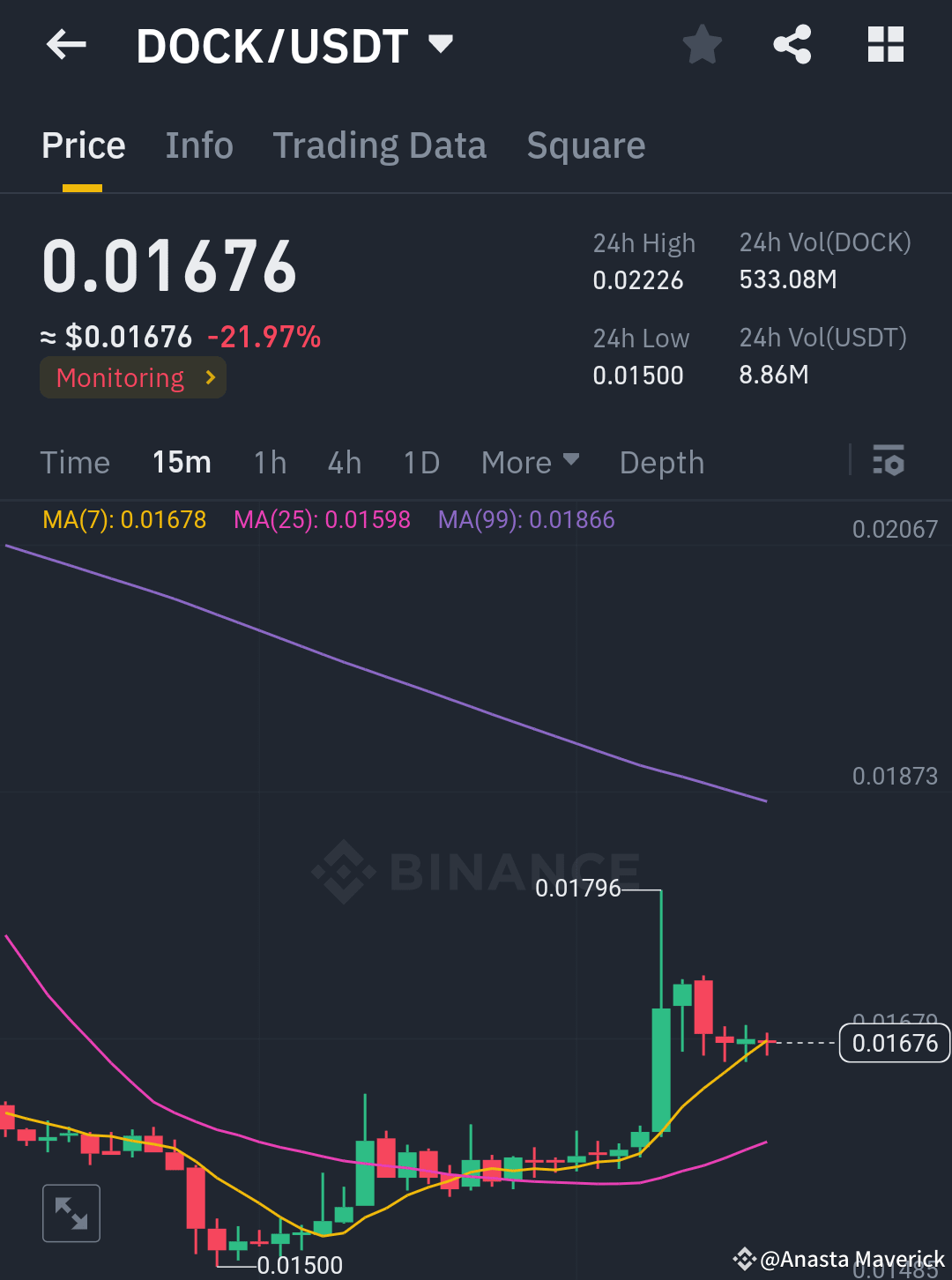Image resolution: width=952 pixels, height=1280 pixels.
Task: Open the Square tab
Action: tap(585, 145)
